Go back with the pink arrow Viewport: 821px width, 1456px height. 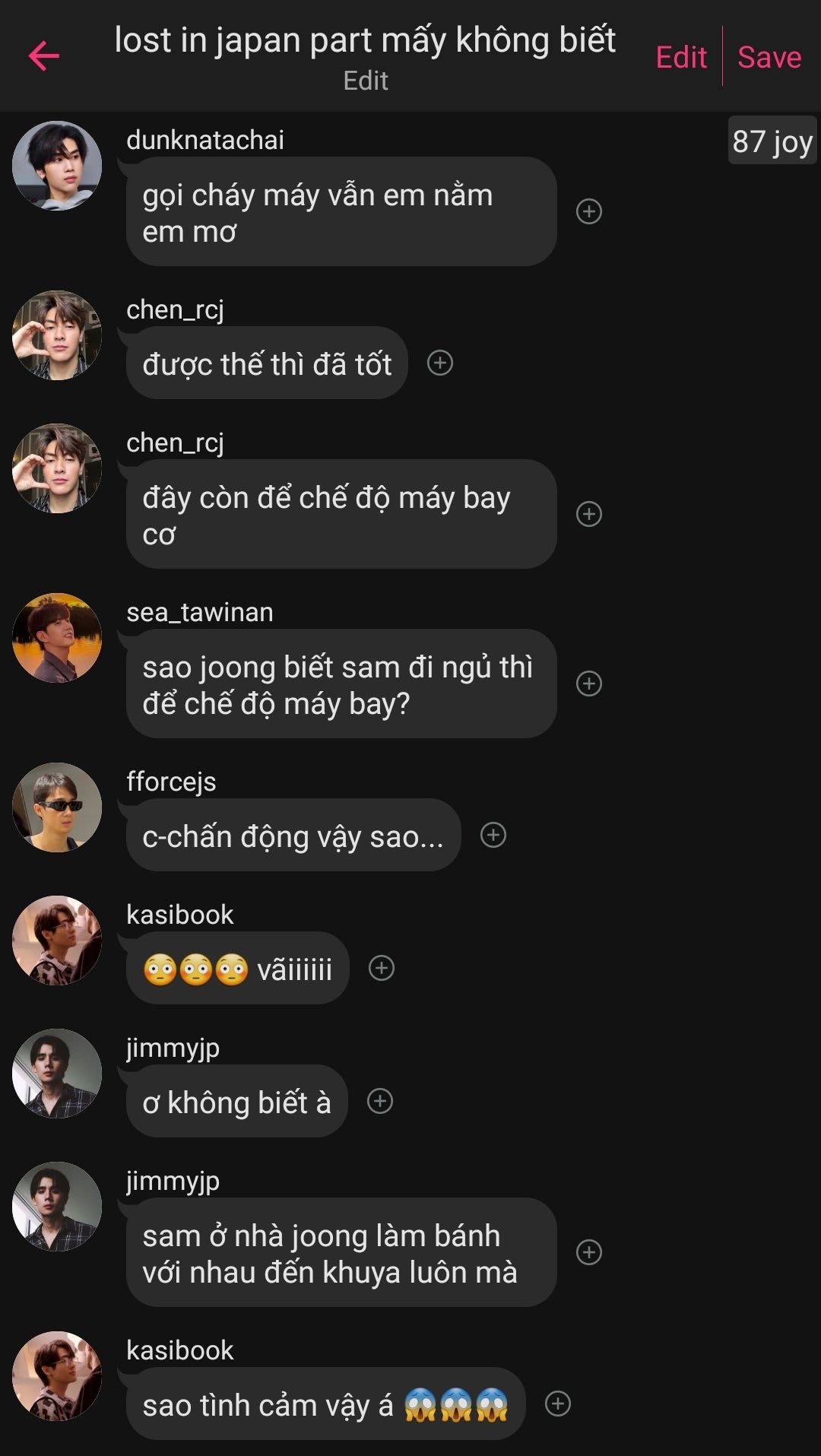[44, 56]
